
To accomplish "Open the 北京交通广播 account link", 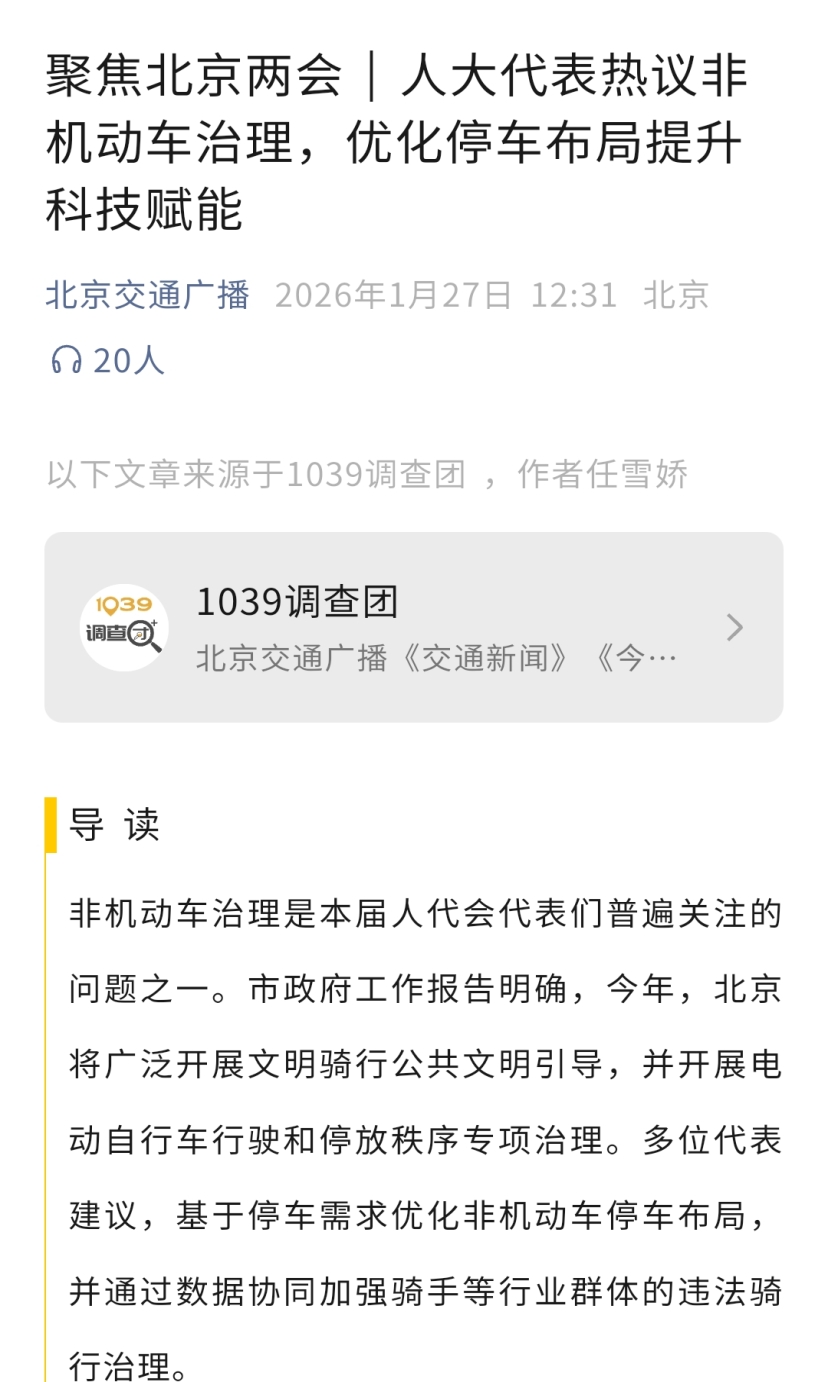I will tap(147, 295).
